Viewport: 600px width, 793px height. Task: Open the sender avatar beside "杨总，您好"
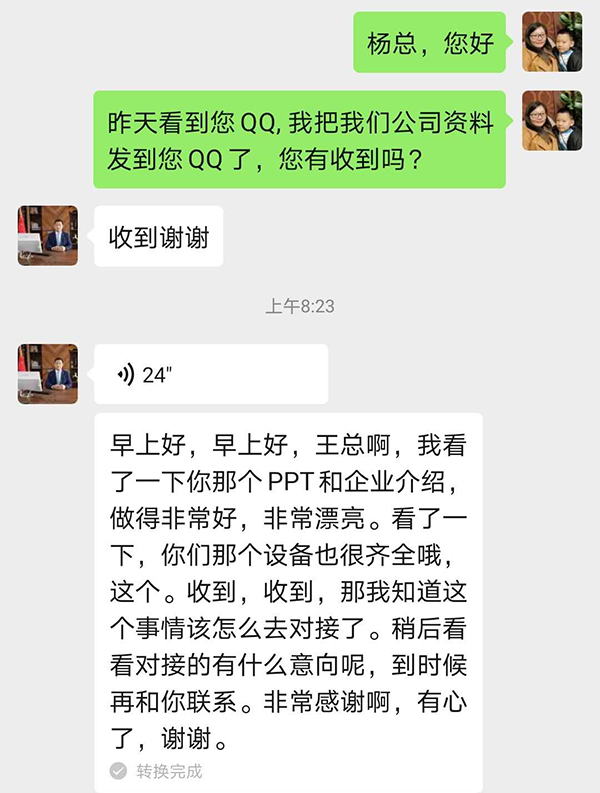pyautogui.click(x=552, y=42)
